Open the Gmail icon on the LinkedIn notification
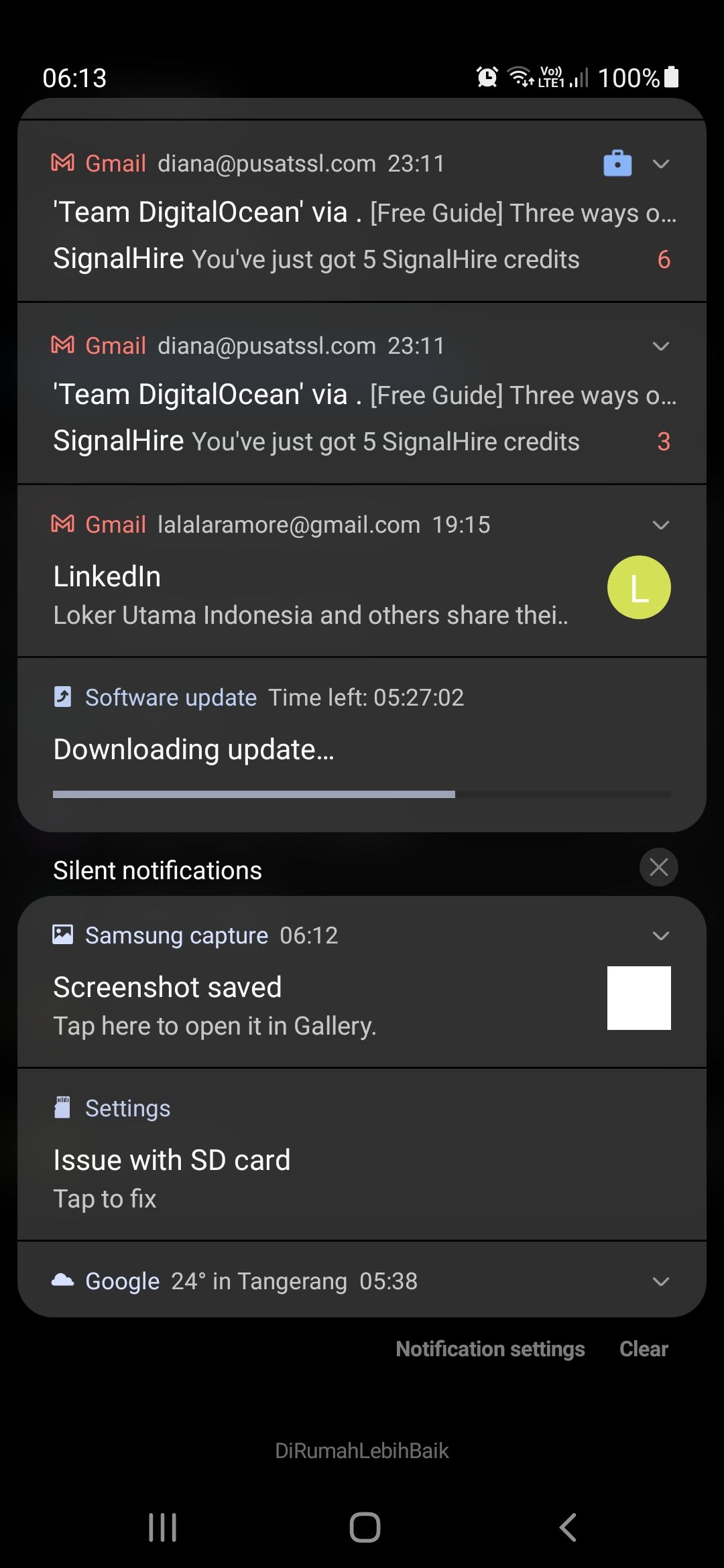724x1568 pixels. pos(62,524)
